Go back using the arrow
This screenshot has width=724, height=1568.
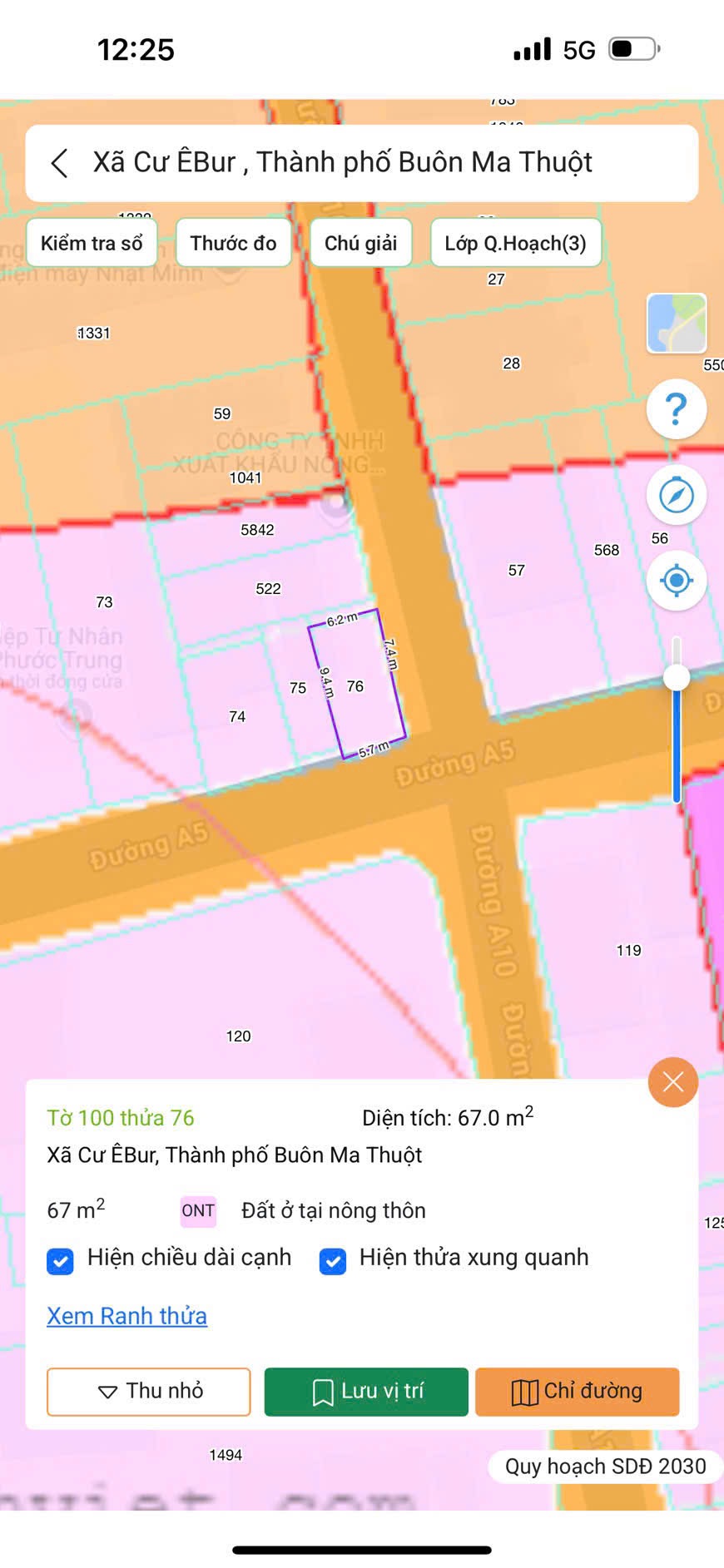point(60,163)
